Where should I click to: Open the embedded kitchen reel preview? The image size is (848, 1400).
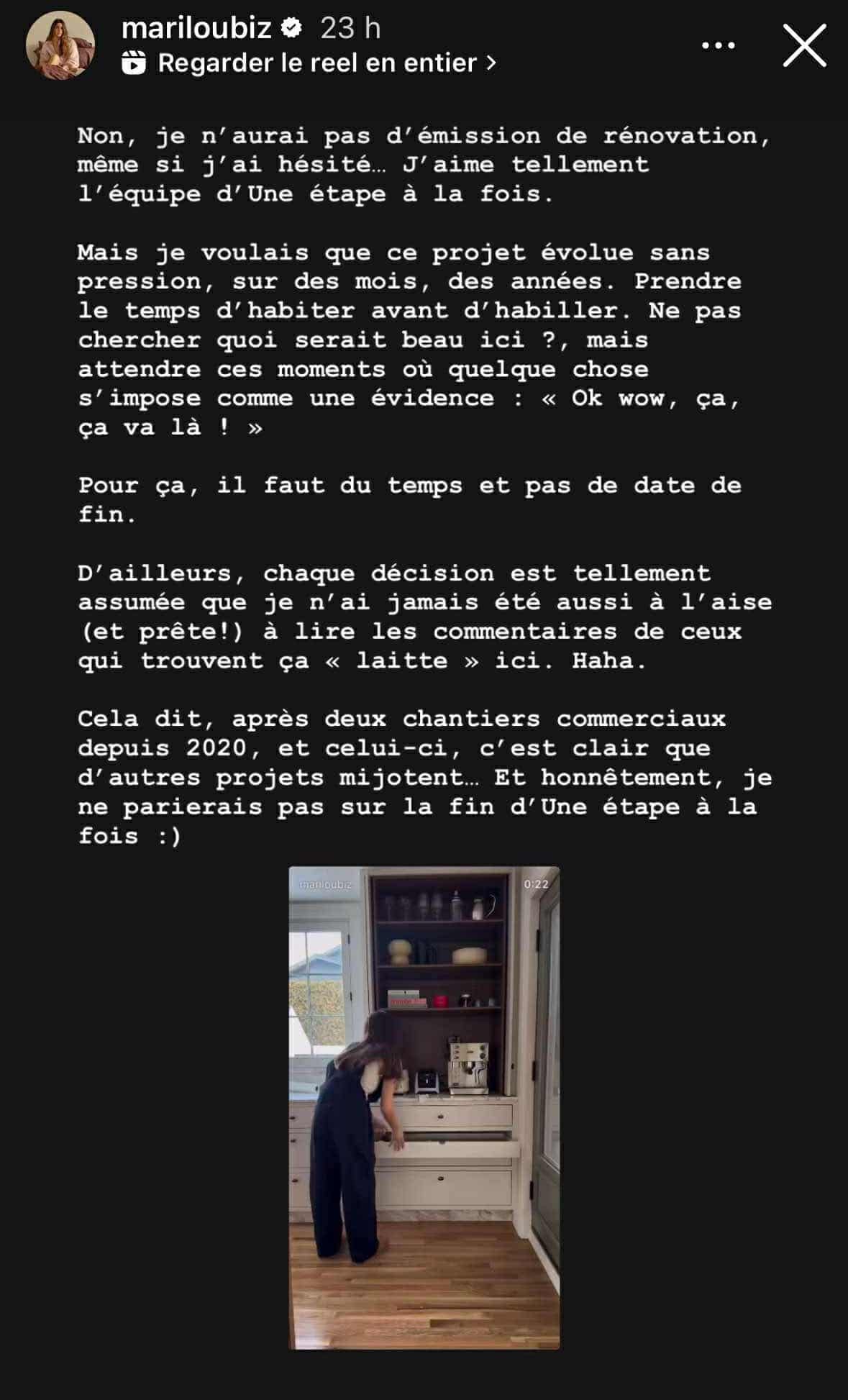tap(424, 1107)
